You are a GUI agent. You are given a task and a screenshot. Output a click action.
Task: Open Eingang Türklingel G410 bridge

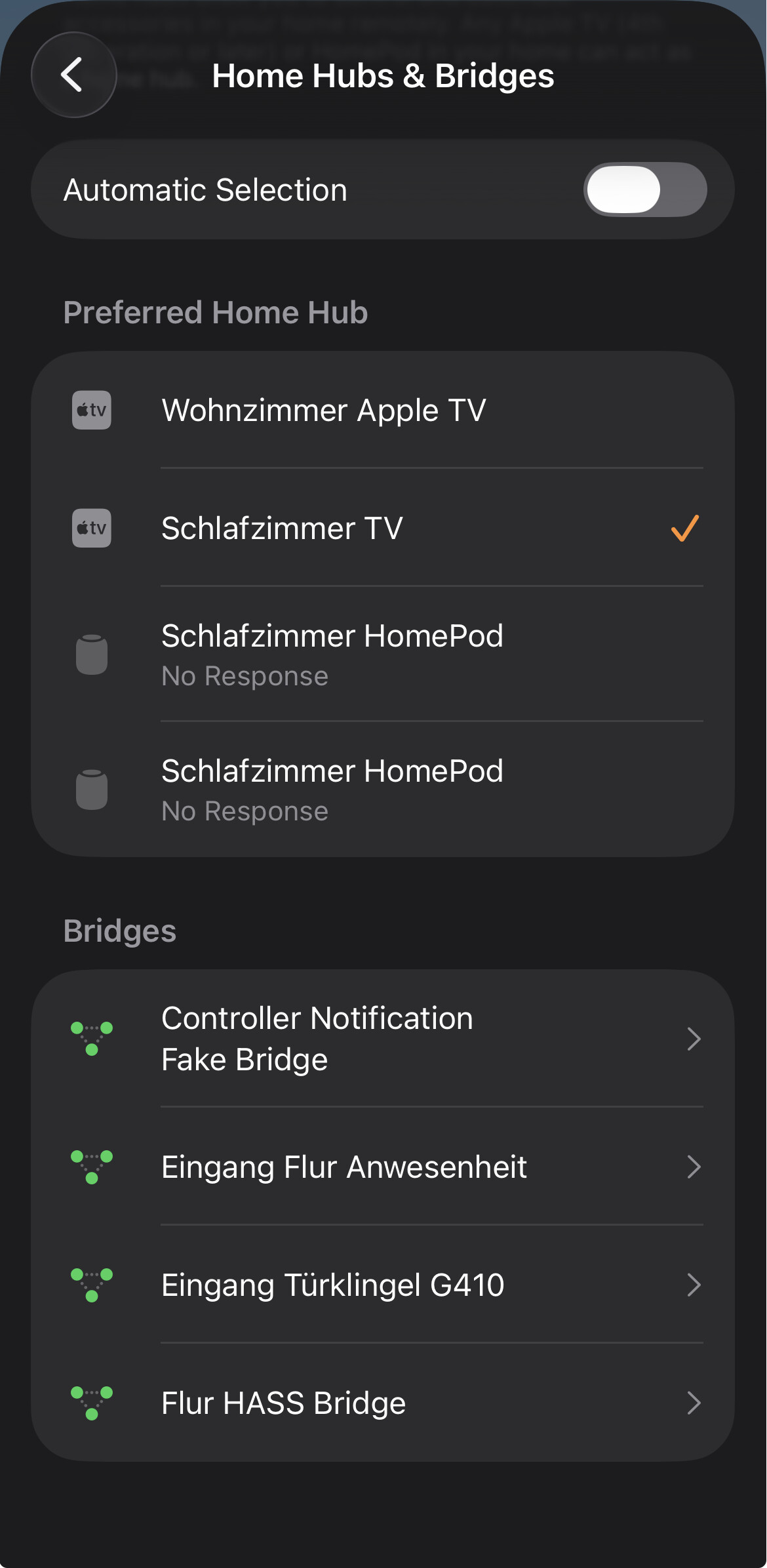point(383,1285)
